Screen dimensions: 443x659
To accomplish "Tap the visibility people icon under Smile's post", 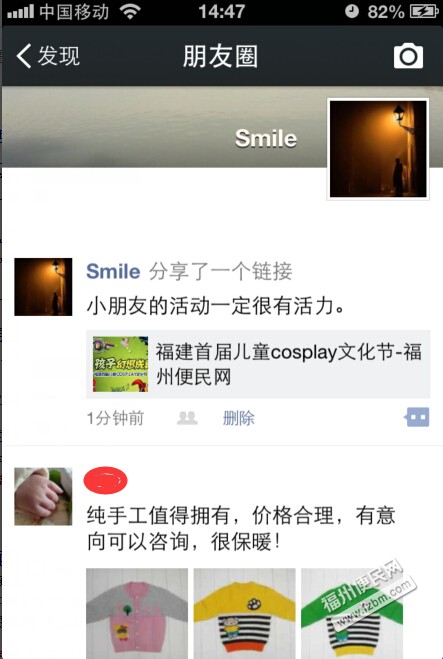I will (187, 418).
